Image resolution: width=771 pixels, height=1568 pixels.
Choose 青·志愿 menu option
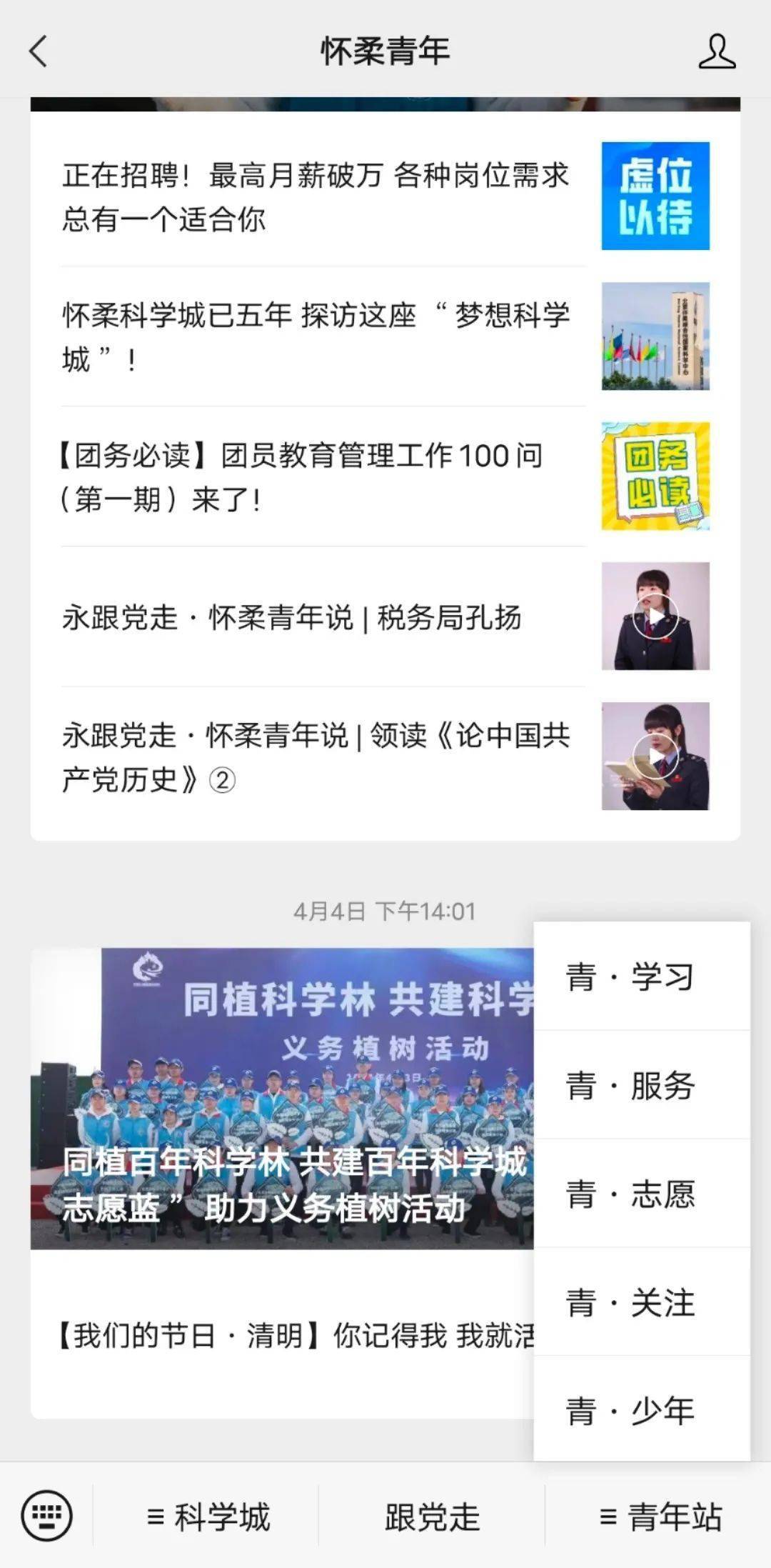coord(641,1194)
